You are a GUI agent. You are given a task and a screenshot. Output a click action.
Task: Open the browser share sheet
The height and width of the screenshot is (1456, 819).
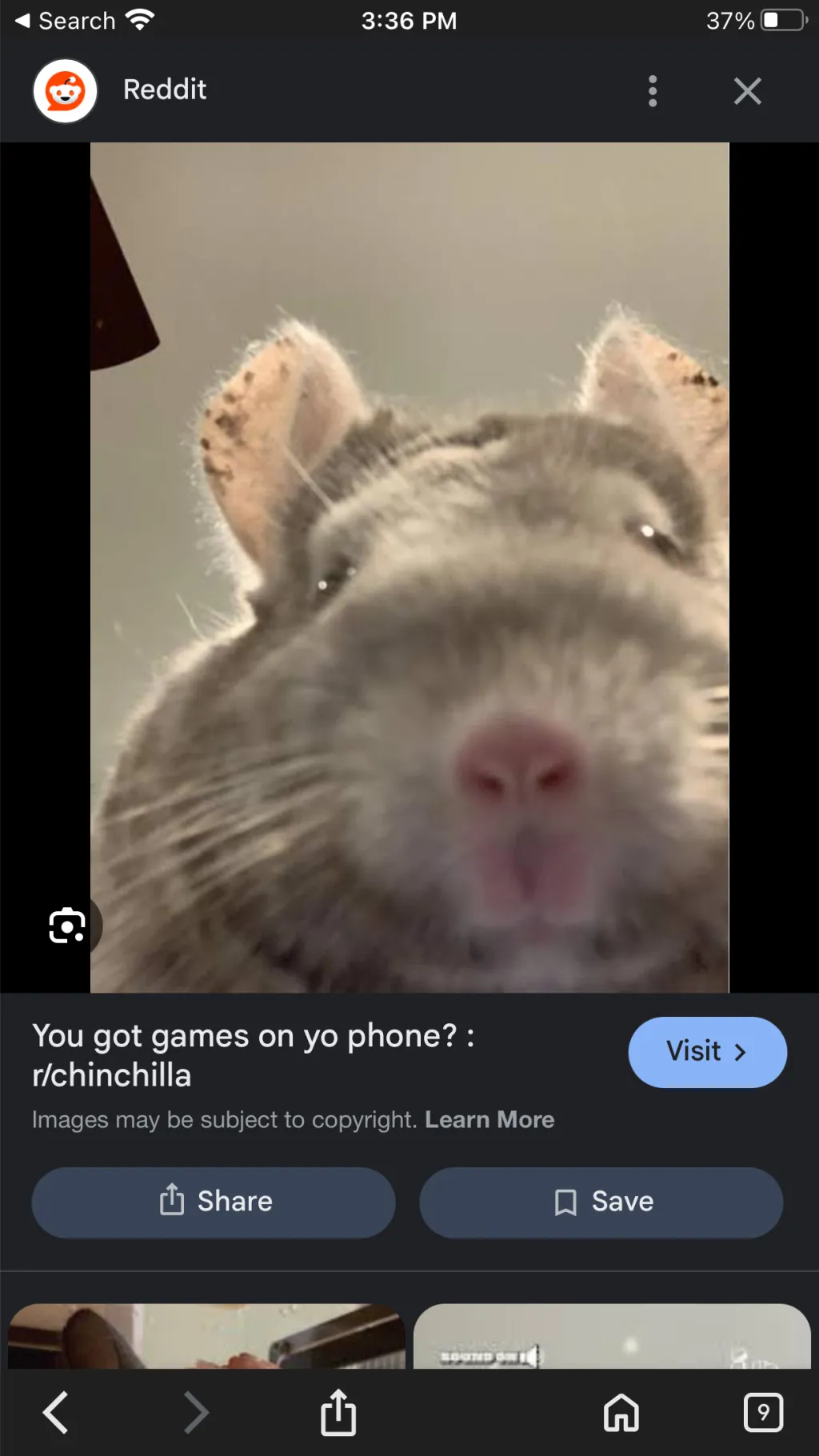(x=338, y=1412)
